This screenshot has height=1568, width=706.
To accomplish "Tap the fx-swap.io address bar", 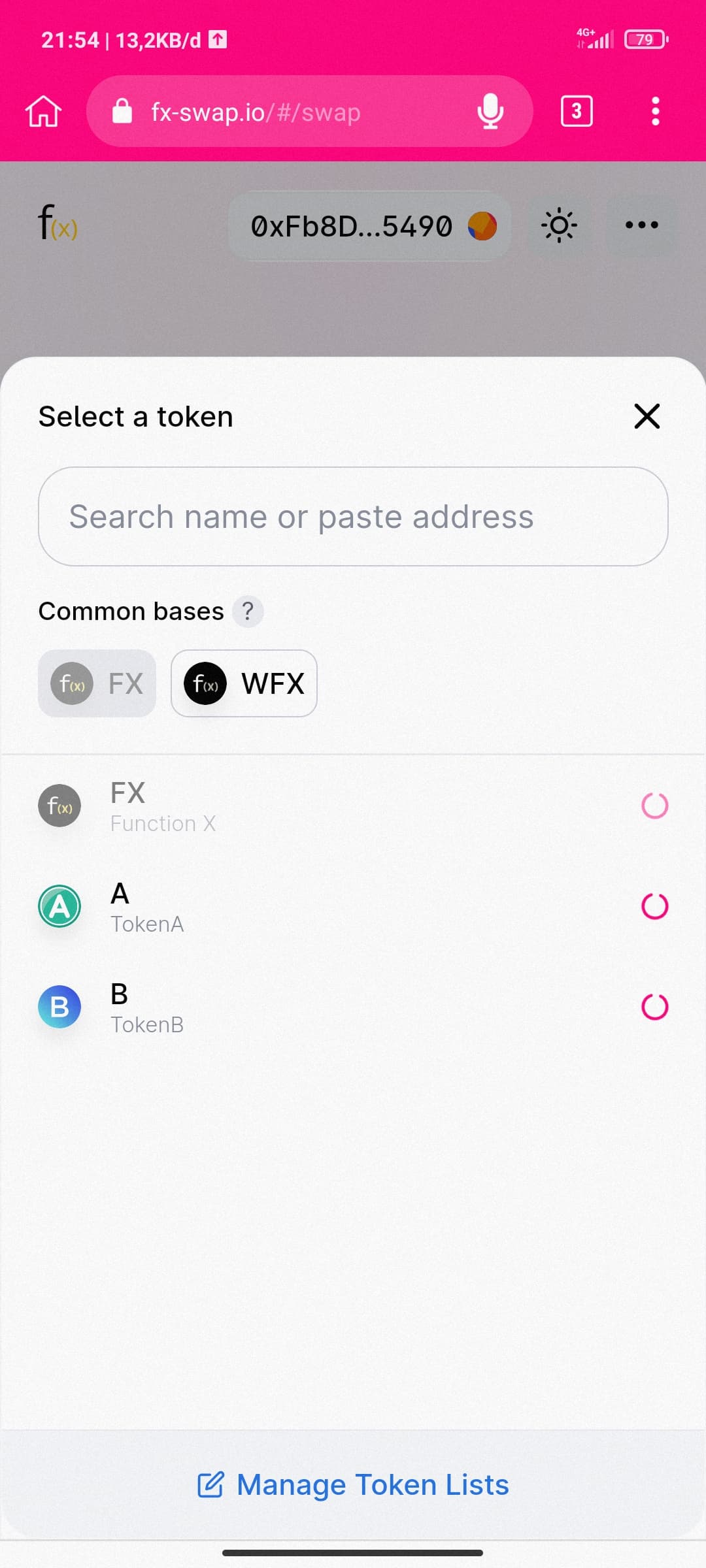I will coord(288,112).
